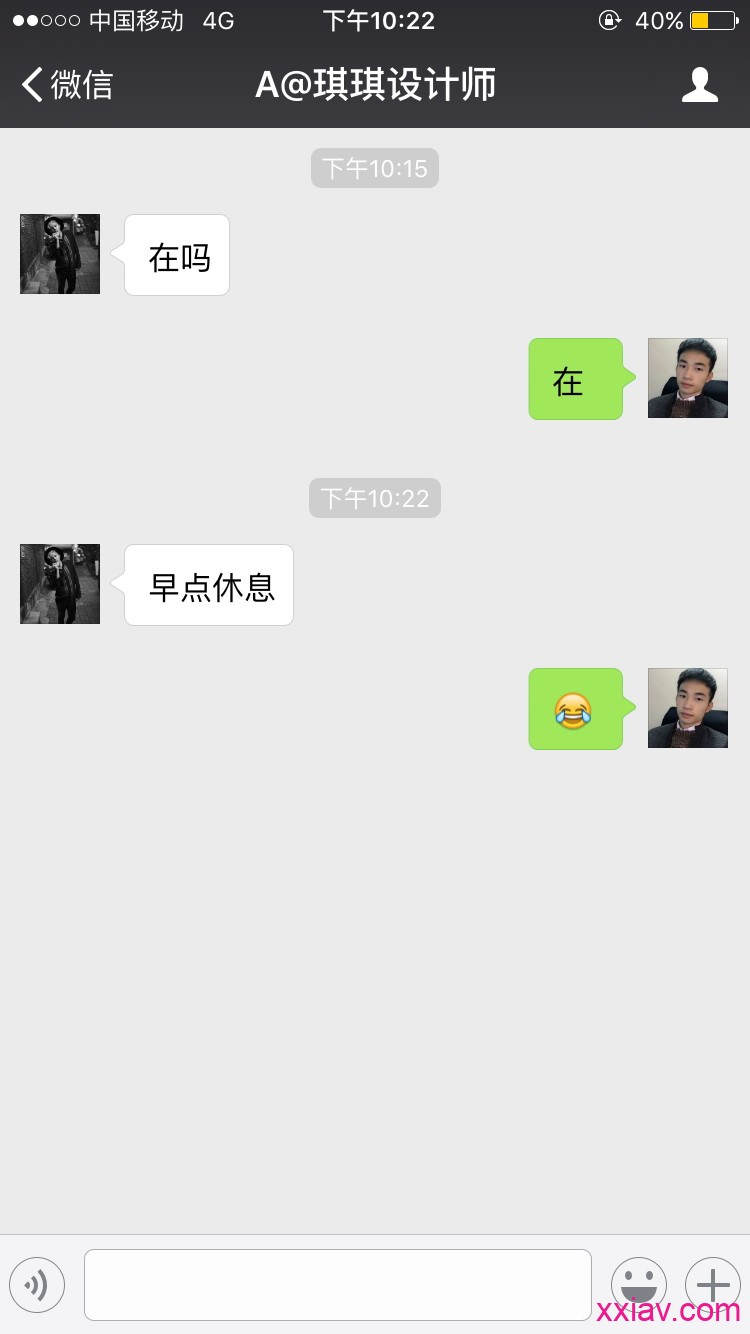Tap your own avatar beside 在
Image resolution: width=750 pixels, height=1334 pixels.
687,378
